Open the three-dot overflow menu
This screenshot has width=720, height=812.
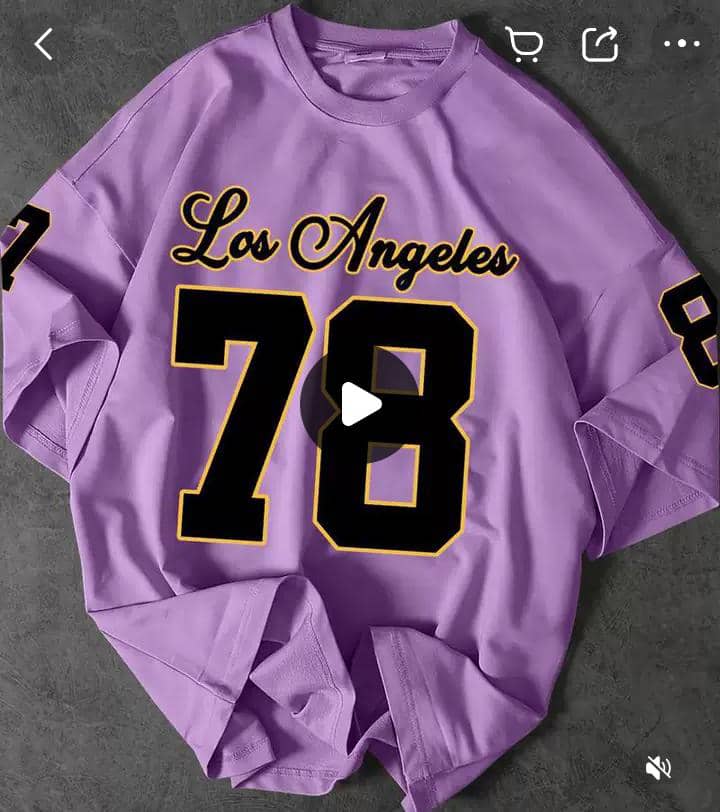[682, 44]
